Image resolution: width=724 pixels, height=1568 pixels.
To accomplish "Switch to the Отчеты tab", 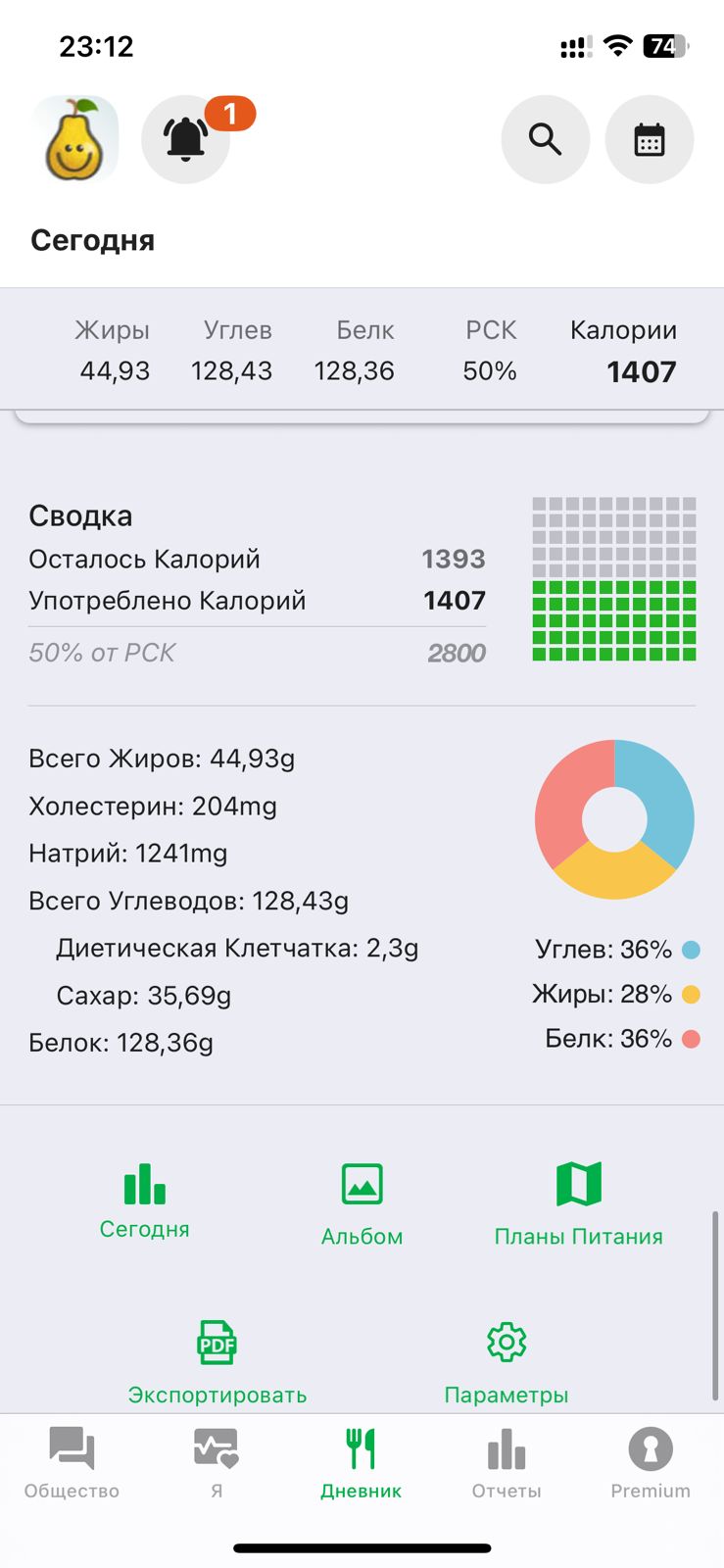I will [507, 1463].
